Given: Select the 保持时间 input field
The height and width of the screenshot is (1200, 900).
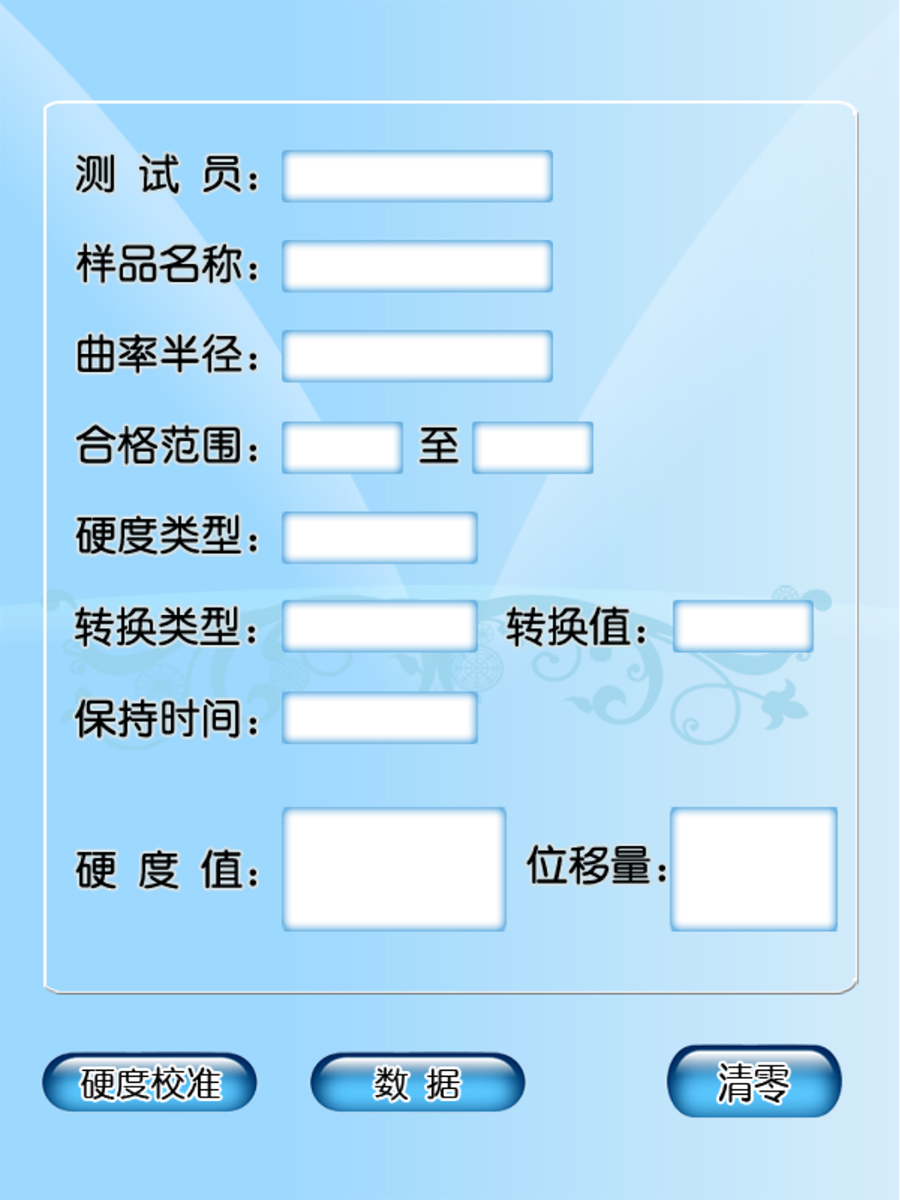Looking at the screenshot, I should pos(379,718).
